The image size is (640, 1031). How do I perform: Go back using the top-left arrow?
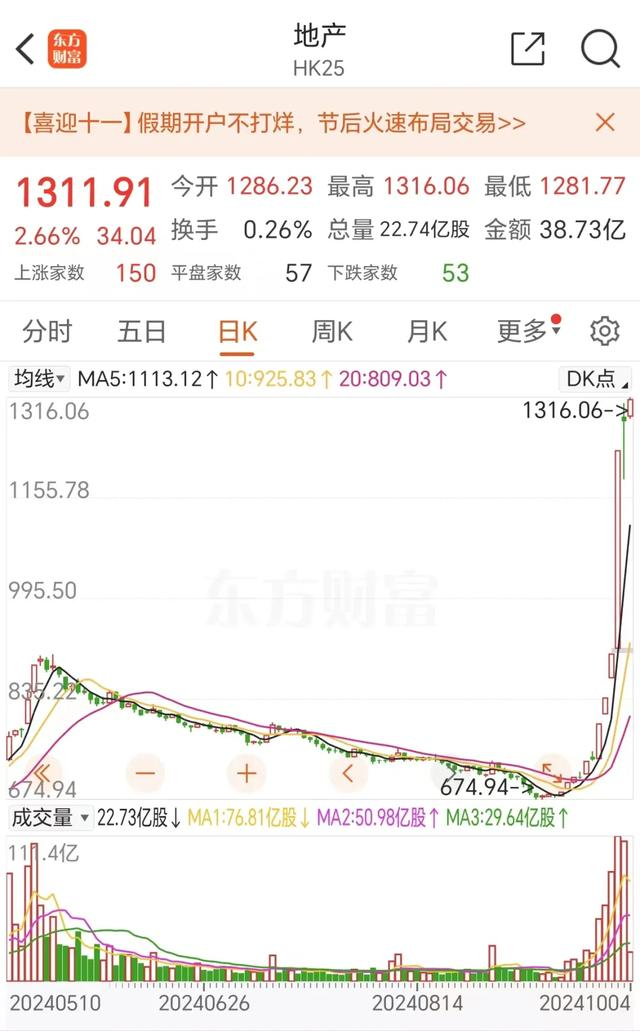coord(26,47)
